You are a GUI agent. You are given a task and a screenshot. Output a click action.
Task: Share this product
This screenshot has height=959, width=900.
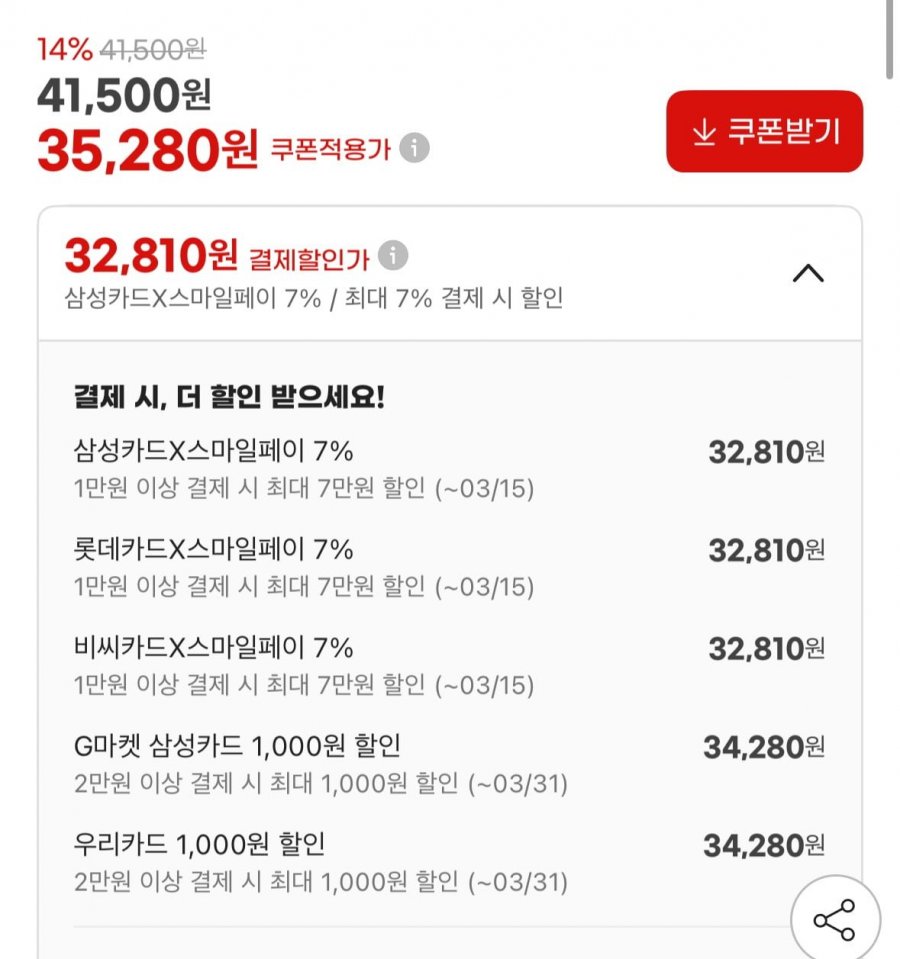(x=835, y=918)
